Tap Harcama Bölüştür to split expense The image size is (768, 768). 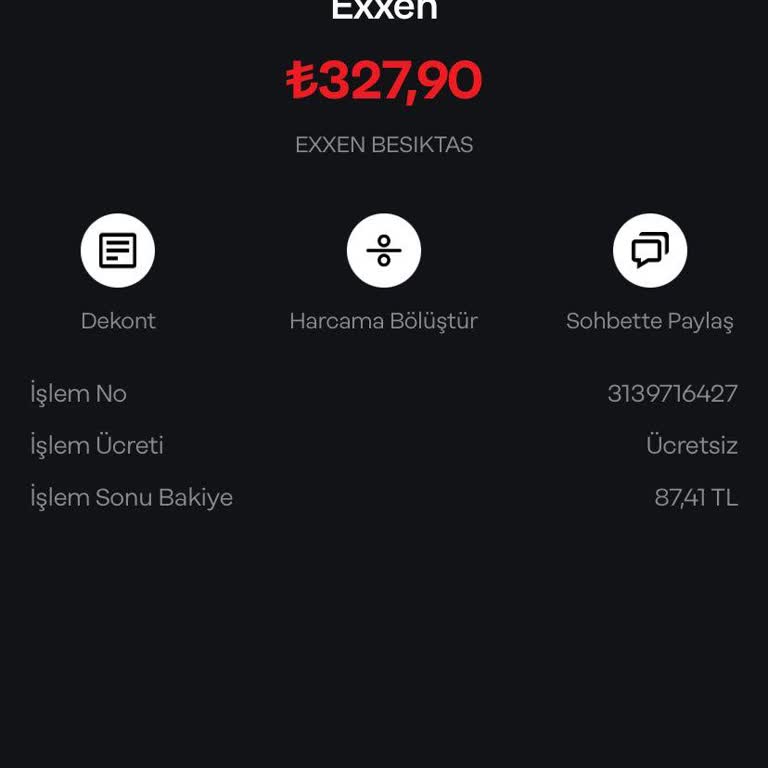384,251
